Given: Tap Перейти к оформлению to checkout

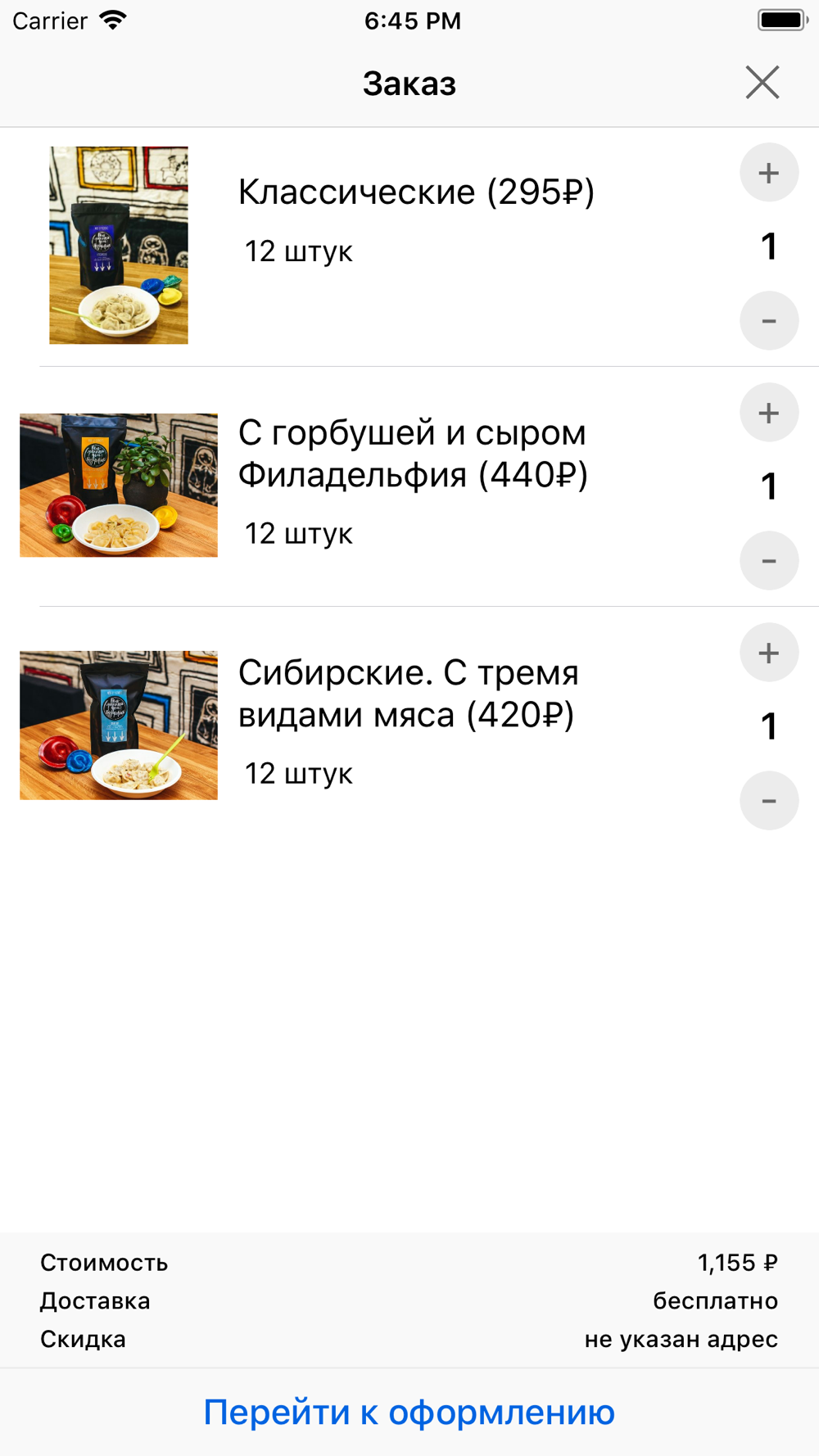Looking at the screenshot, I should (x=409, y=1412).
